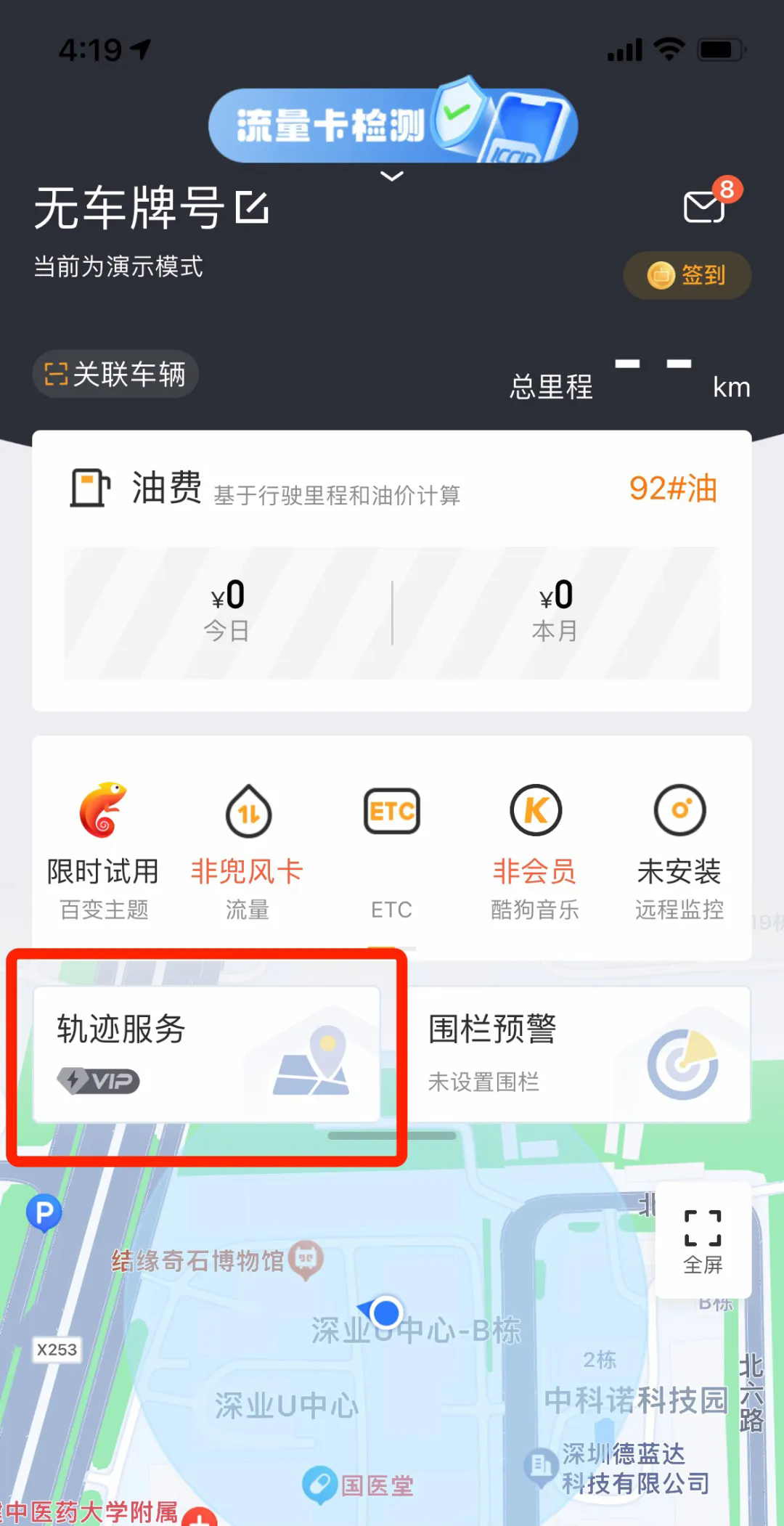Viewport: 784px width, 1526px height.
Task: Open the 流量 非兜风卡 item
Action: [248, 850]
